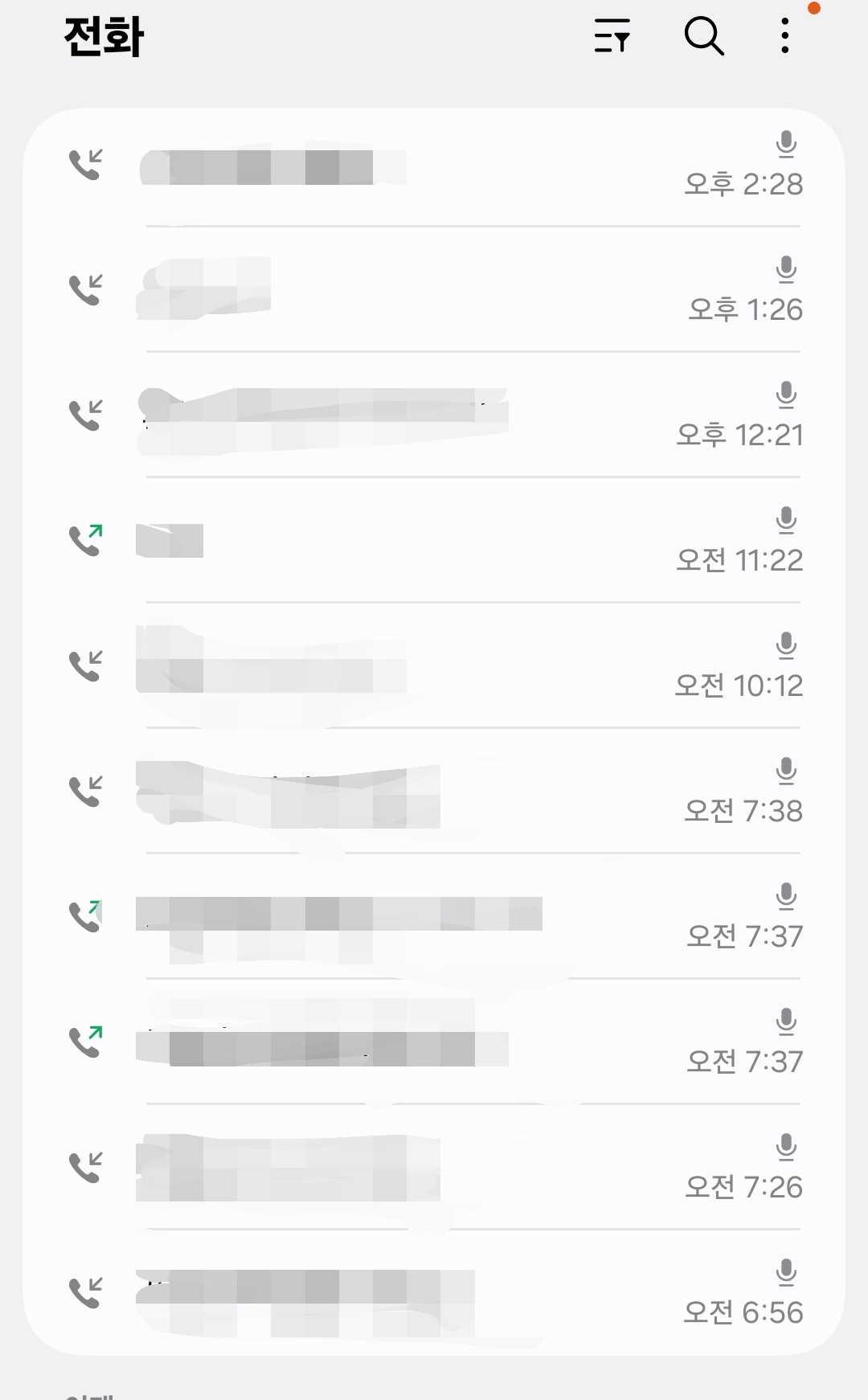This screenshot has width=868, height=1400.
Task: Open the three-dot overflow menu
Action: [785, 36]
